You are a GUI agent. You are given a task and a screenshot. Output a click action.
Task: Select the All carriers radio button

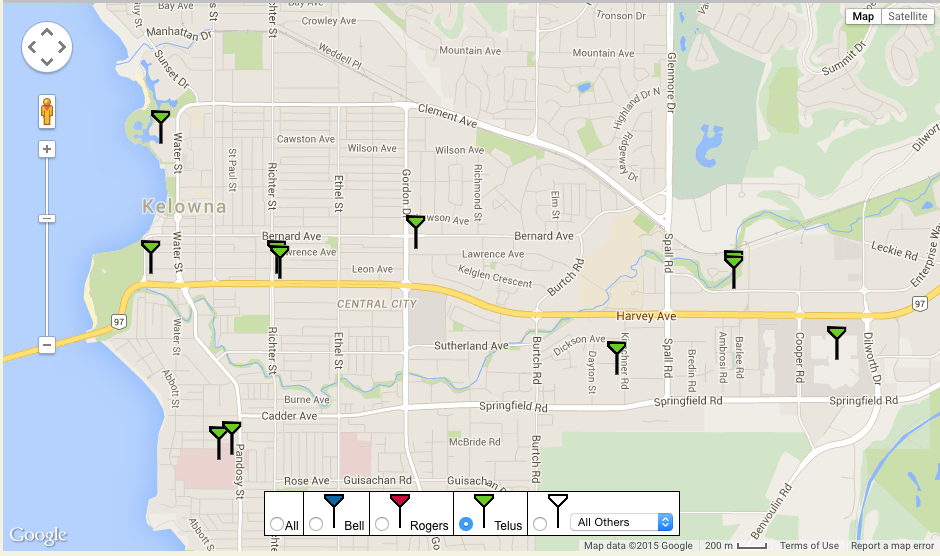coord(277,524)
